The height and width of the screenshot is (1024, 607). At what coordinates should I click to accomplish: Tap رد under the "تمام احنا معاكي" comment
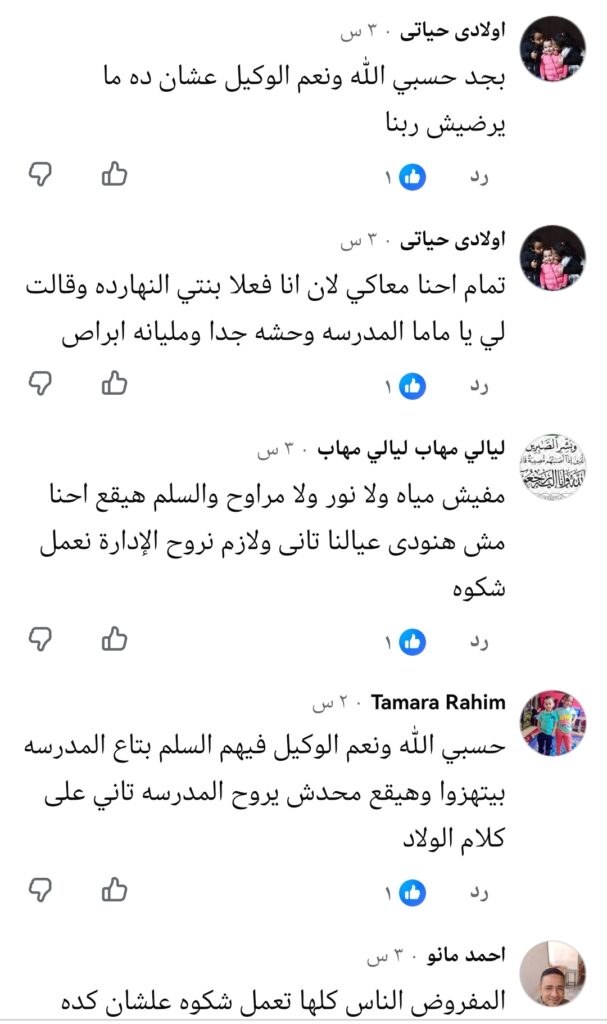(x=479, y=386)
